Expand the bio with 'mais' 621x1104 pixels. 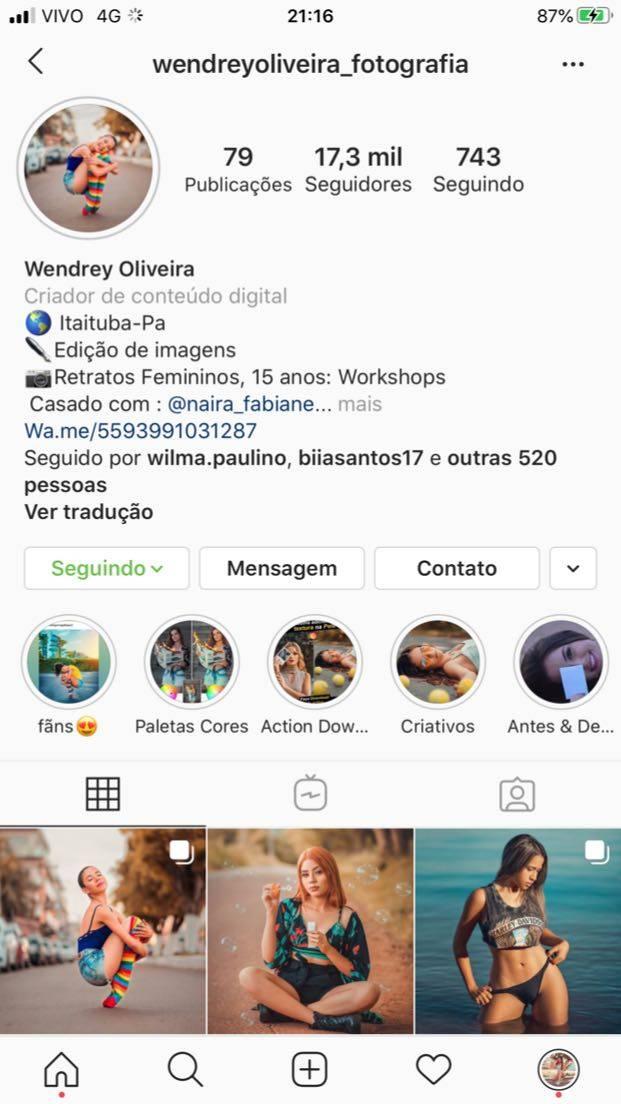[x=360, y=405]
